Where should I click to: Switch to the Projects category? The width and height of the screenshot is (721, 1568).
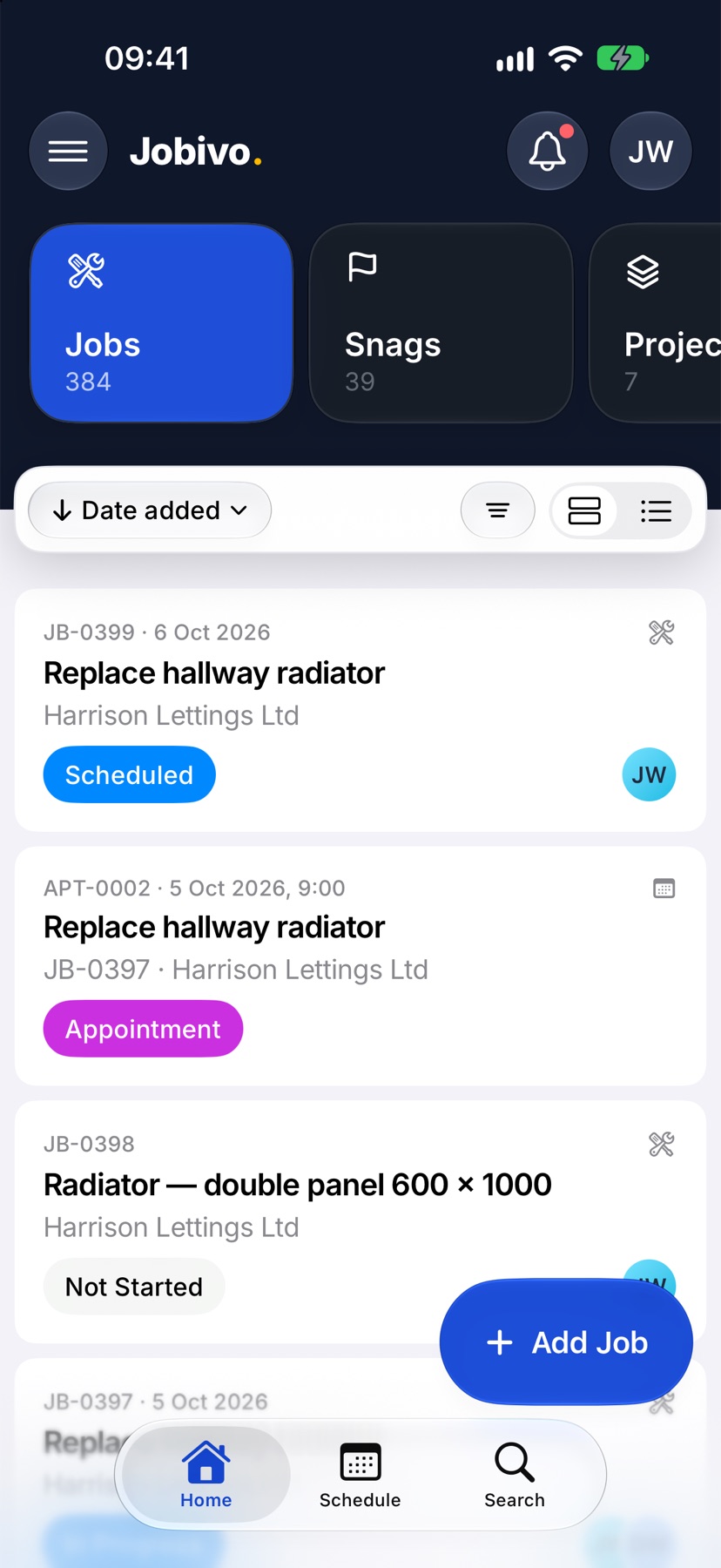(x=656, y=323)
